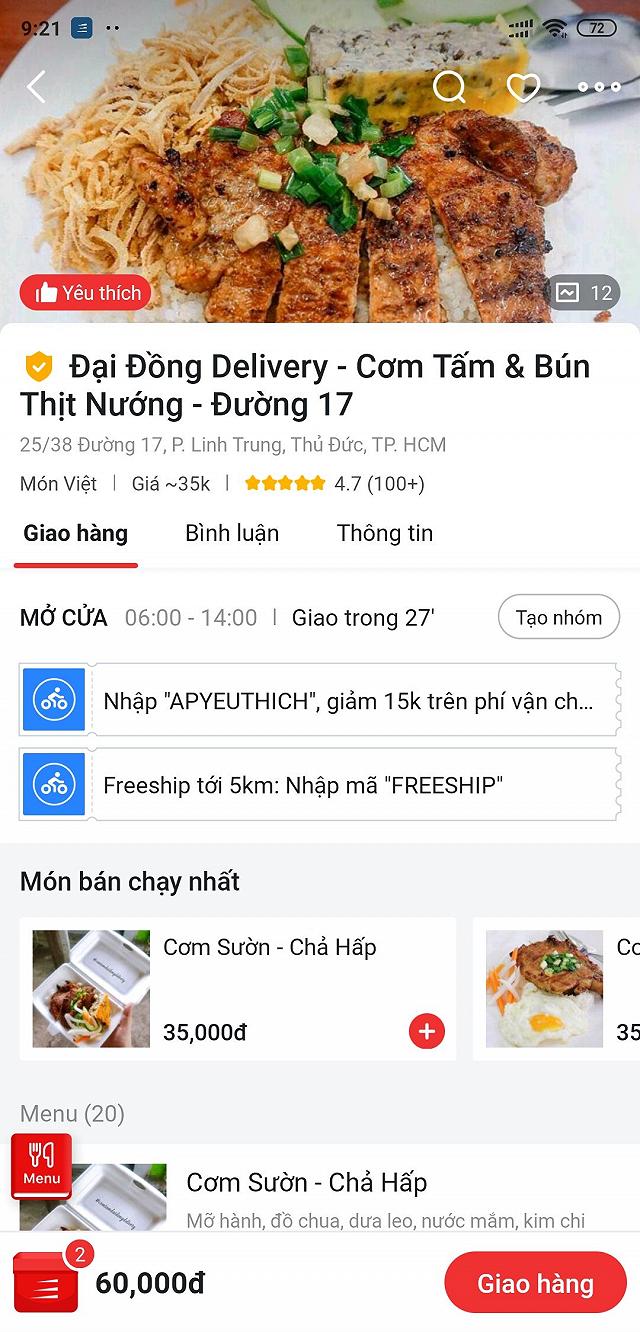This screenshot has width=640, height=1332.
Task: Switch to the Thông tin tab
Action: click(385, 533)
